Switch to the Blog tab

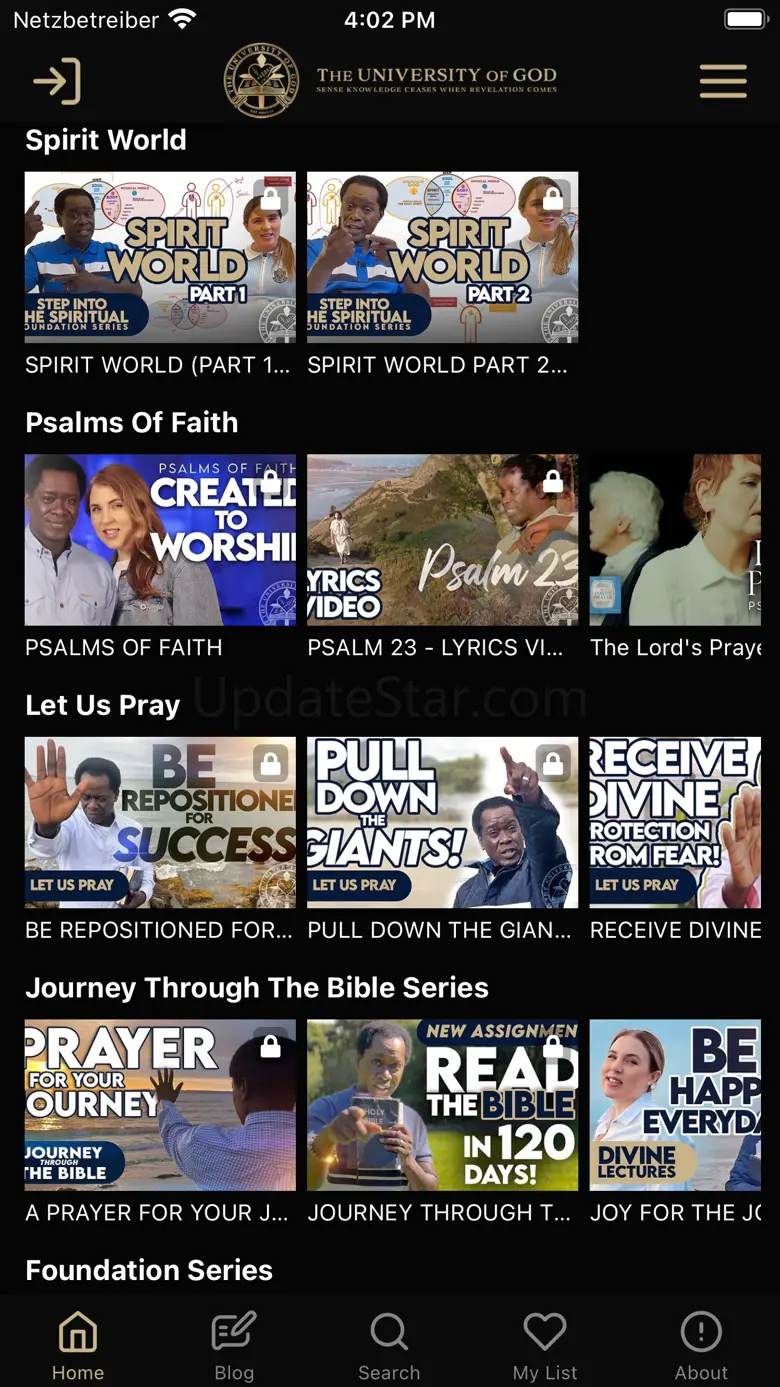(x=234, y=1345)
